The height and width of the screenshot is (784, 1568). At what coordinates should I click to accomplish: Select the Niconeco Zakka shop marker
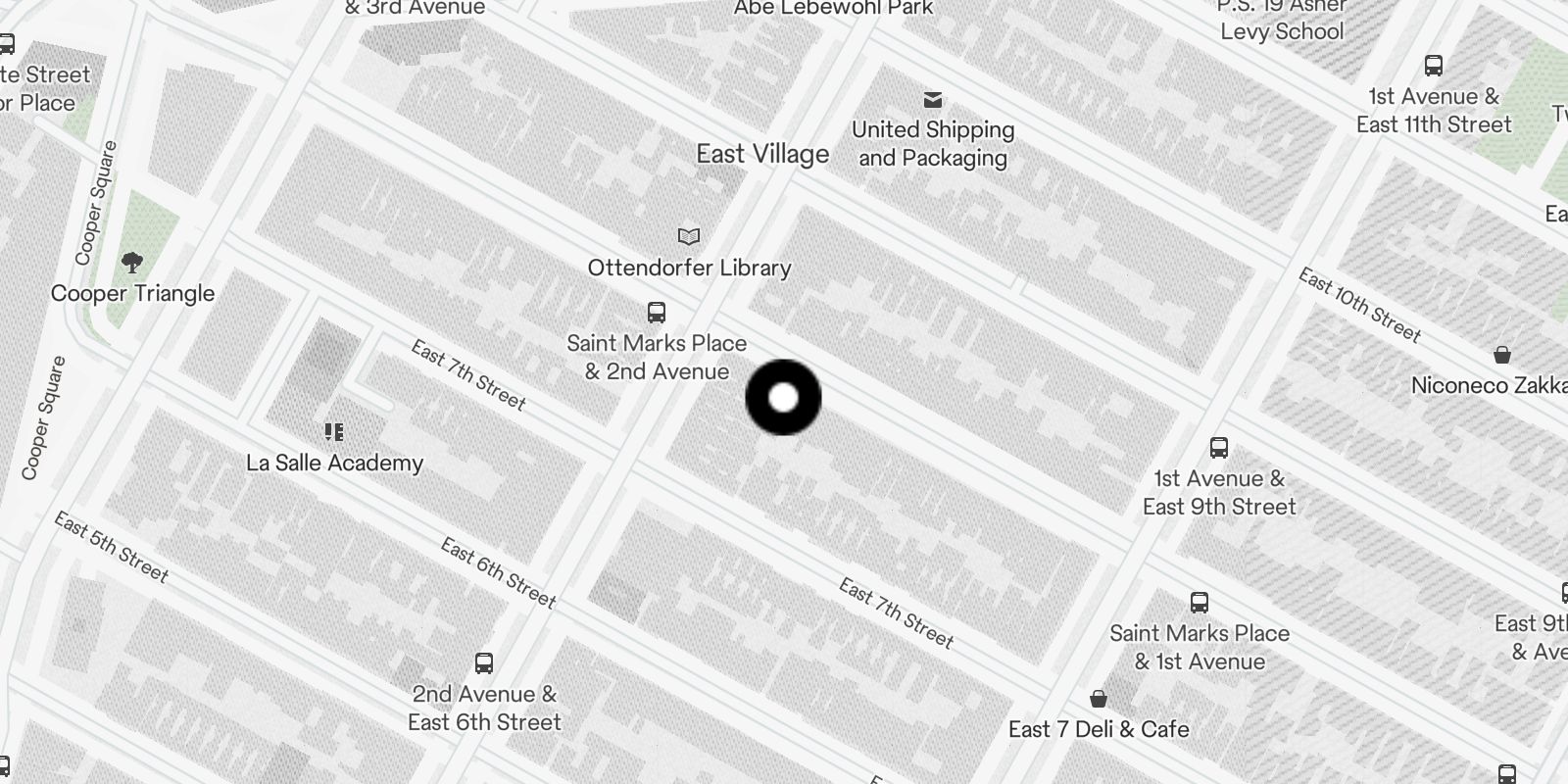pos(1501,355)
